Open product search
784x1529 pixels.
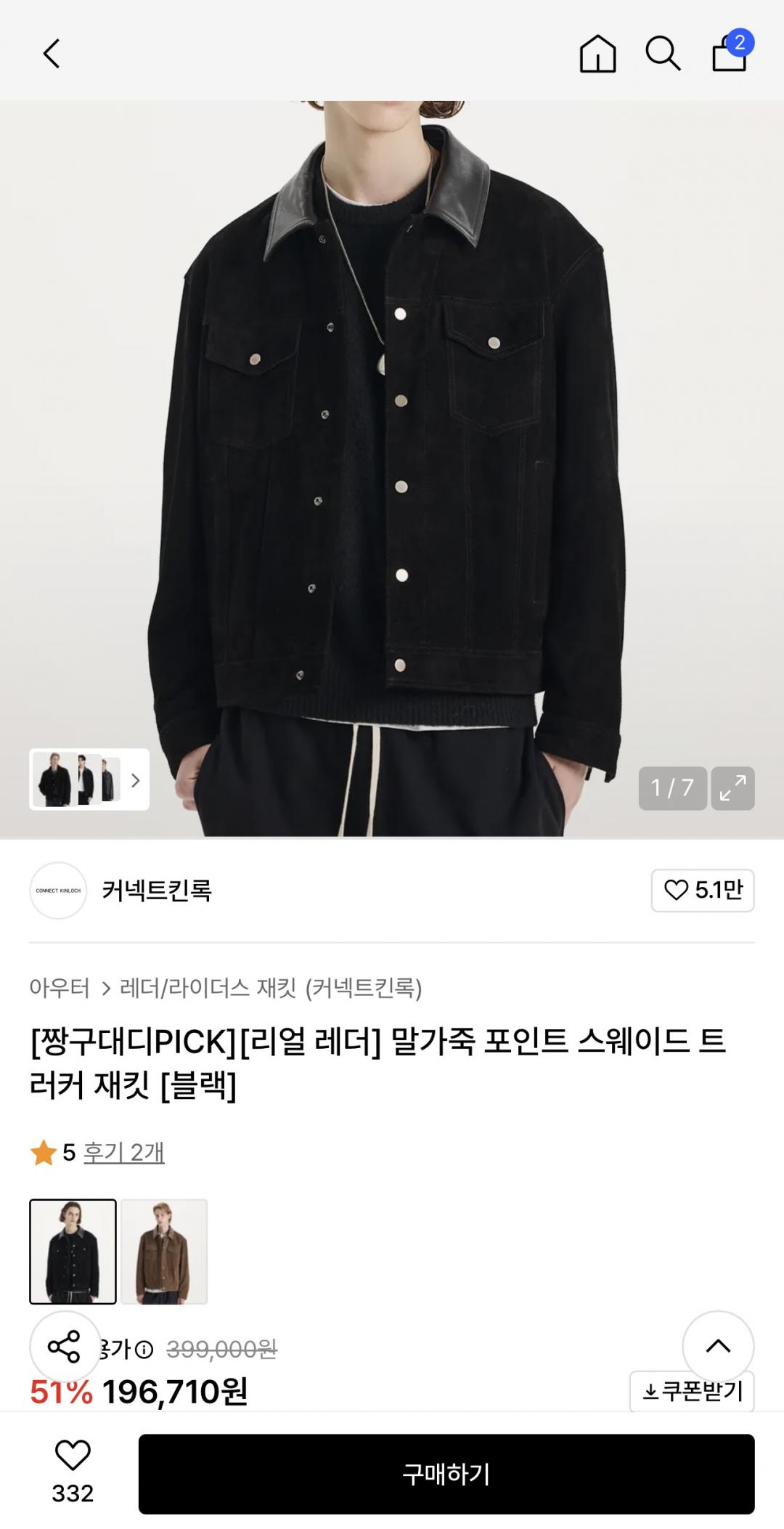662,54
